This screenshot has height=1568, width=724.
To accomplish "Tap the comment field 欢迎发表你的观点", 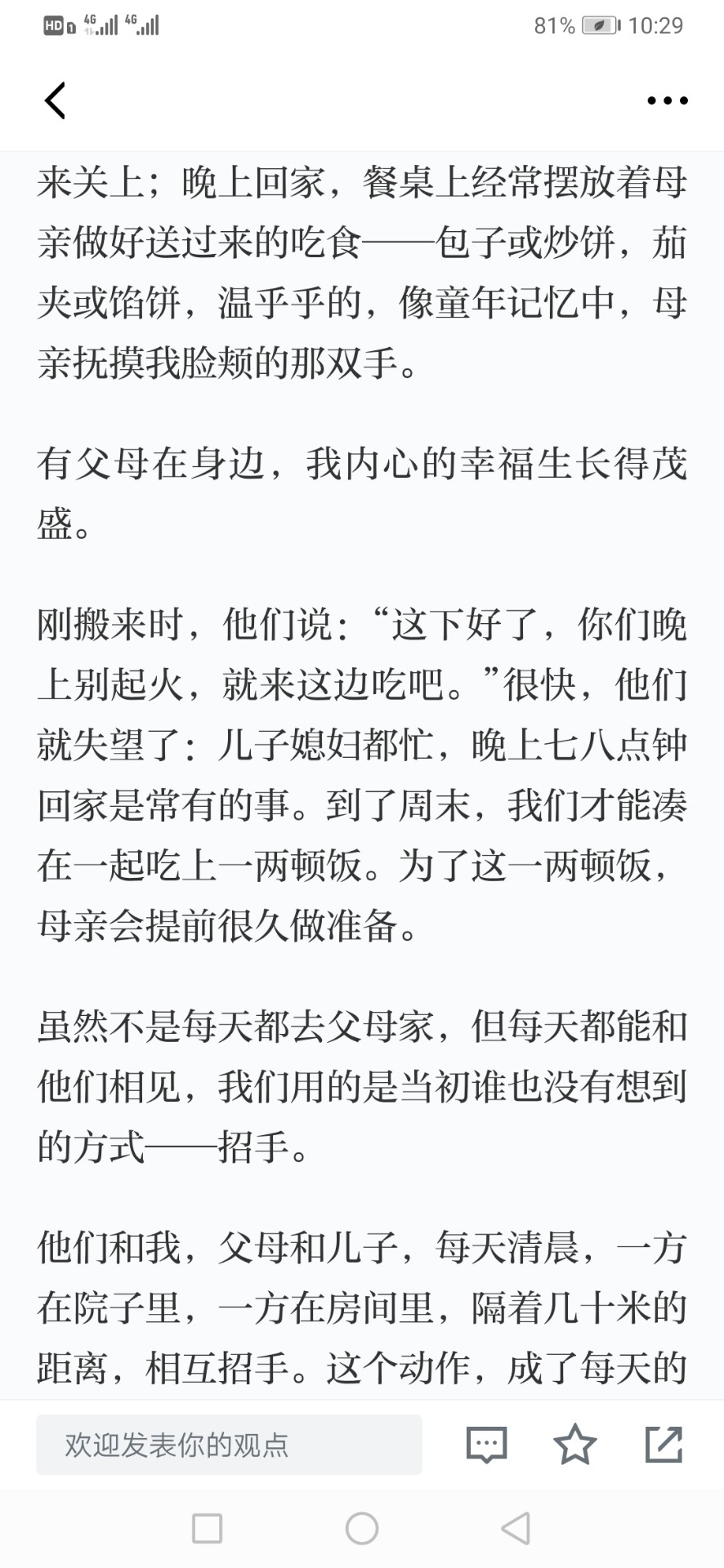I will 229,1445.
